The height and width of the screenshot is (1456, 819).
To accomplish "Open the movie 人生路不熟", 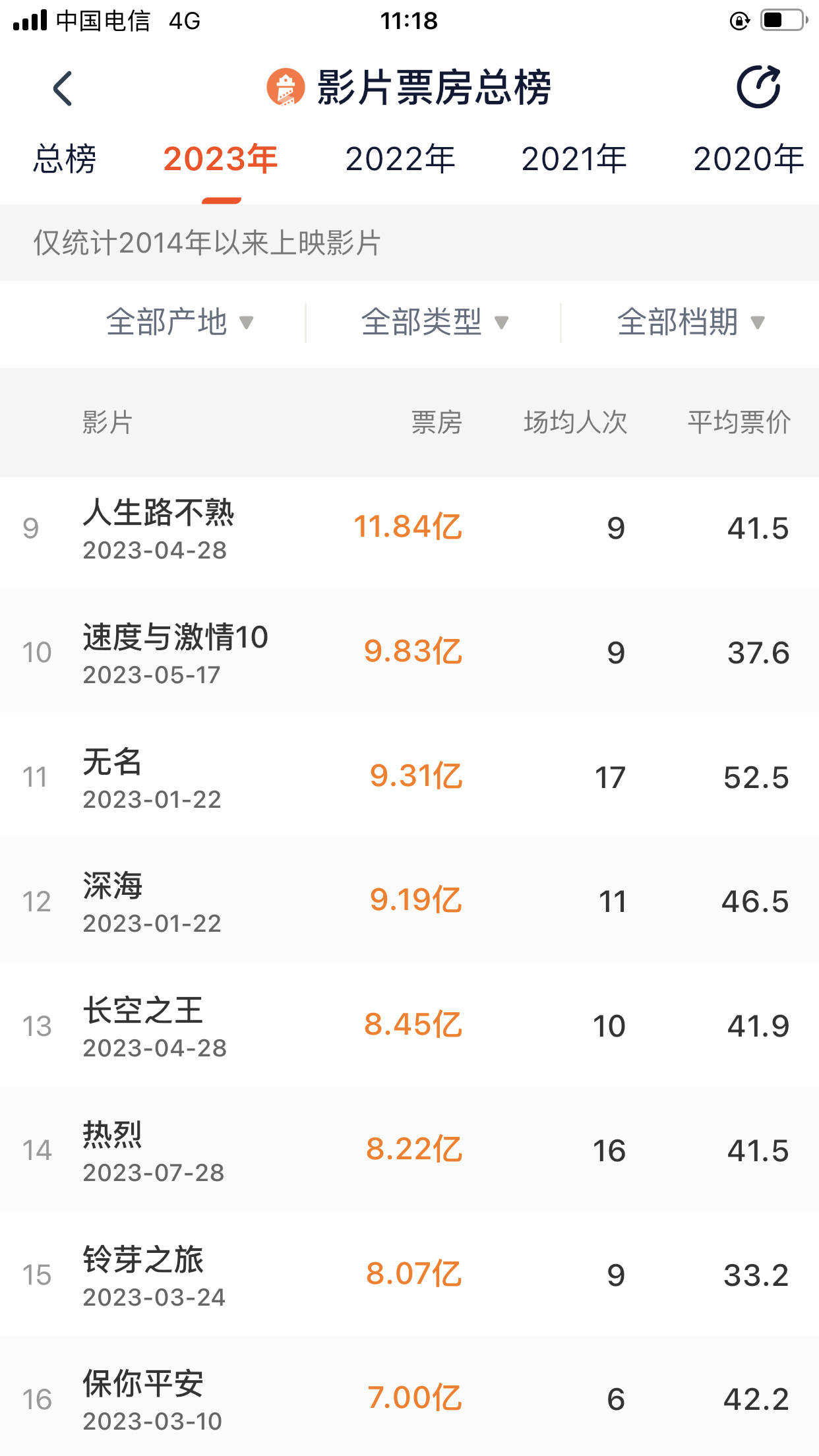I will tap(409, 529).
